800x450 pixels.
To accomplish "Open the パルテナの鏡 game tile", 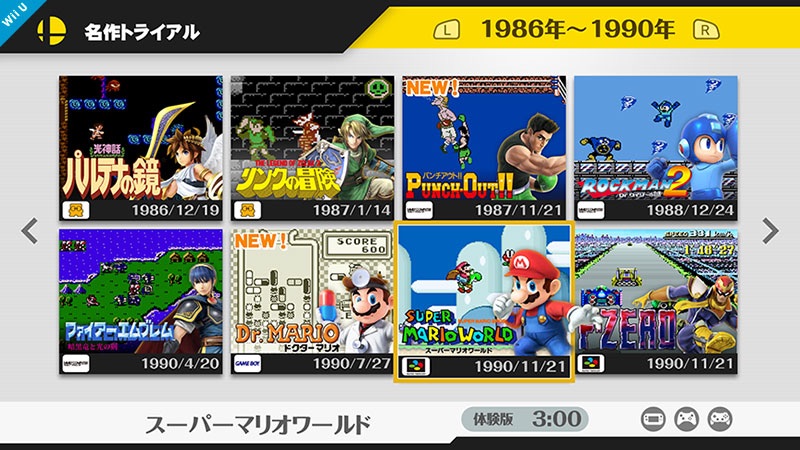I will pyautogui.click(x=141, y=147).
